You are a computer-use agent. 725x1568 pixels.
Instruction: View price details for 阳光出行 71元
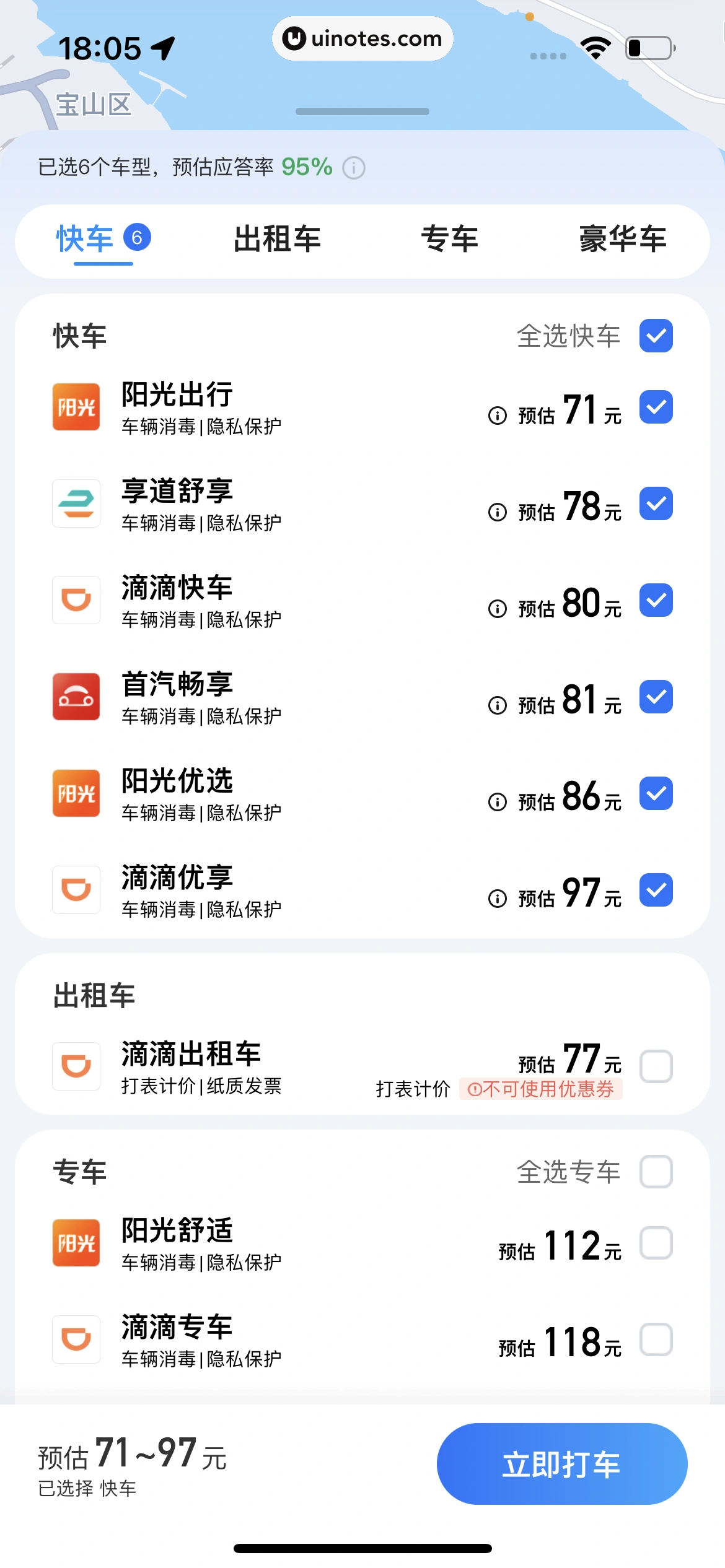497,416
